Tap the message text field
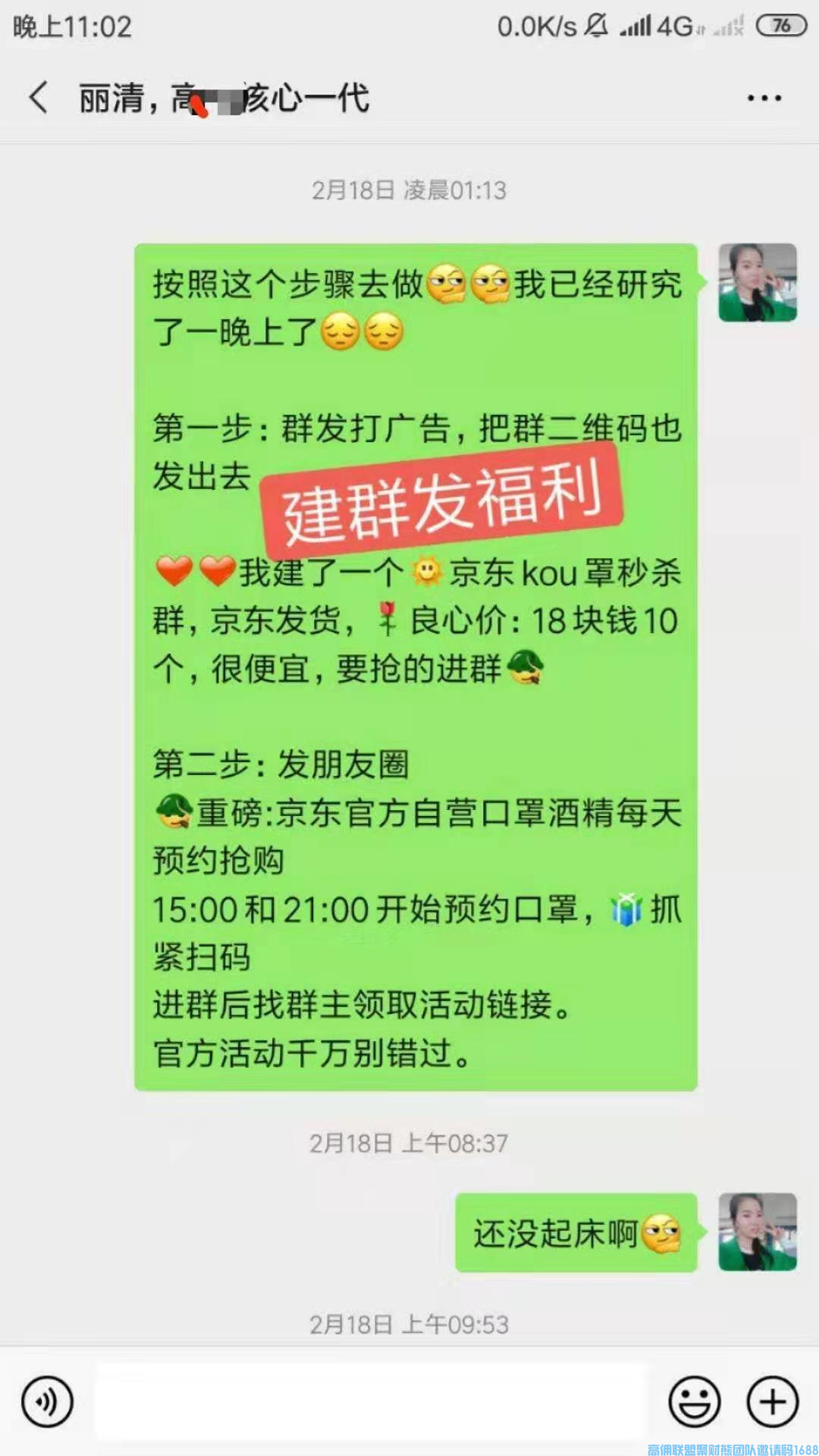 [x=372, y=1401]
